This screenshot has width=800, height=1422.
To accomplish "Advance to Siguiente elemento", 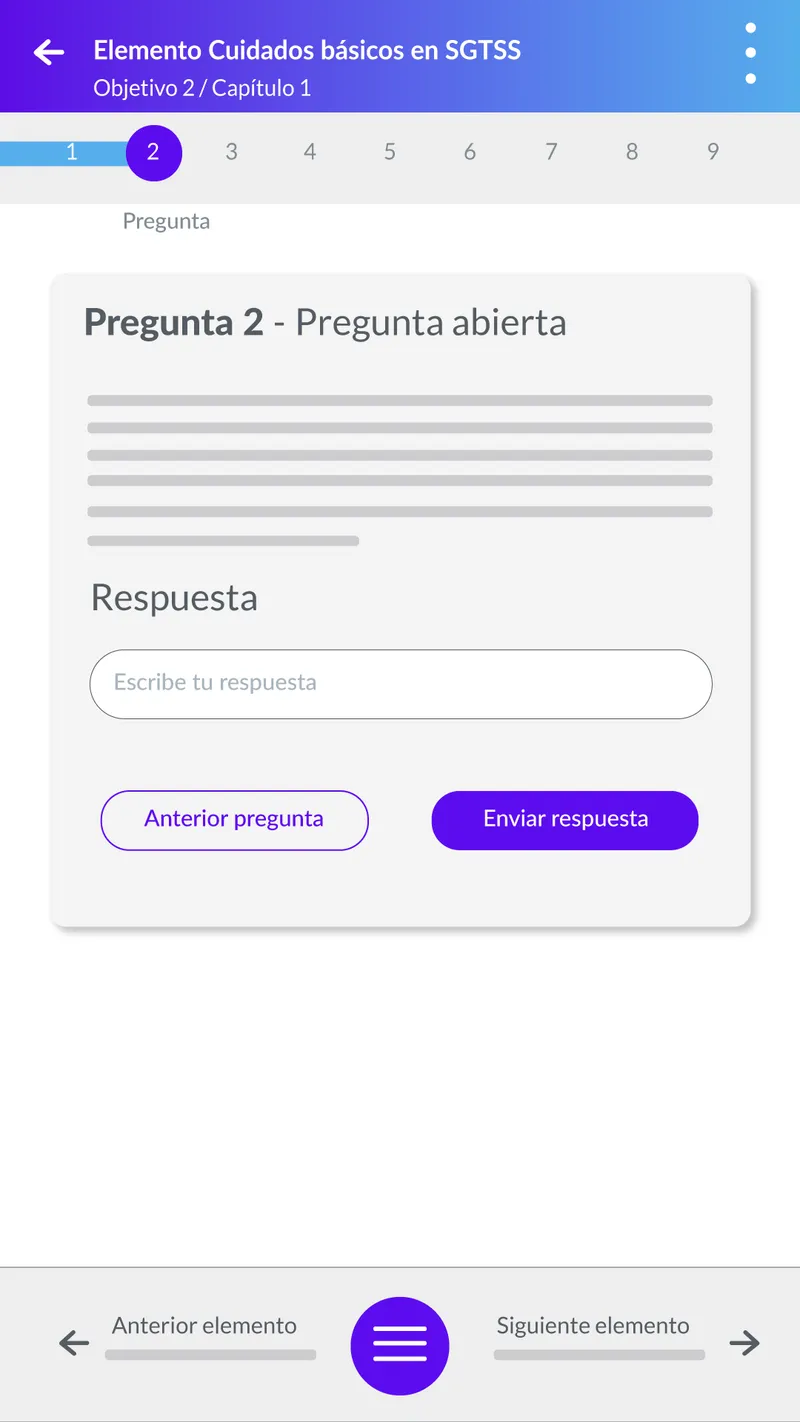I will (x=627, y=1338).
